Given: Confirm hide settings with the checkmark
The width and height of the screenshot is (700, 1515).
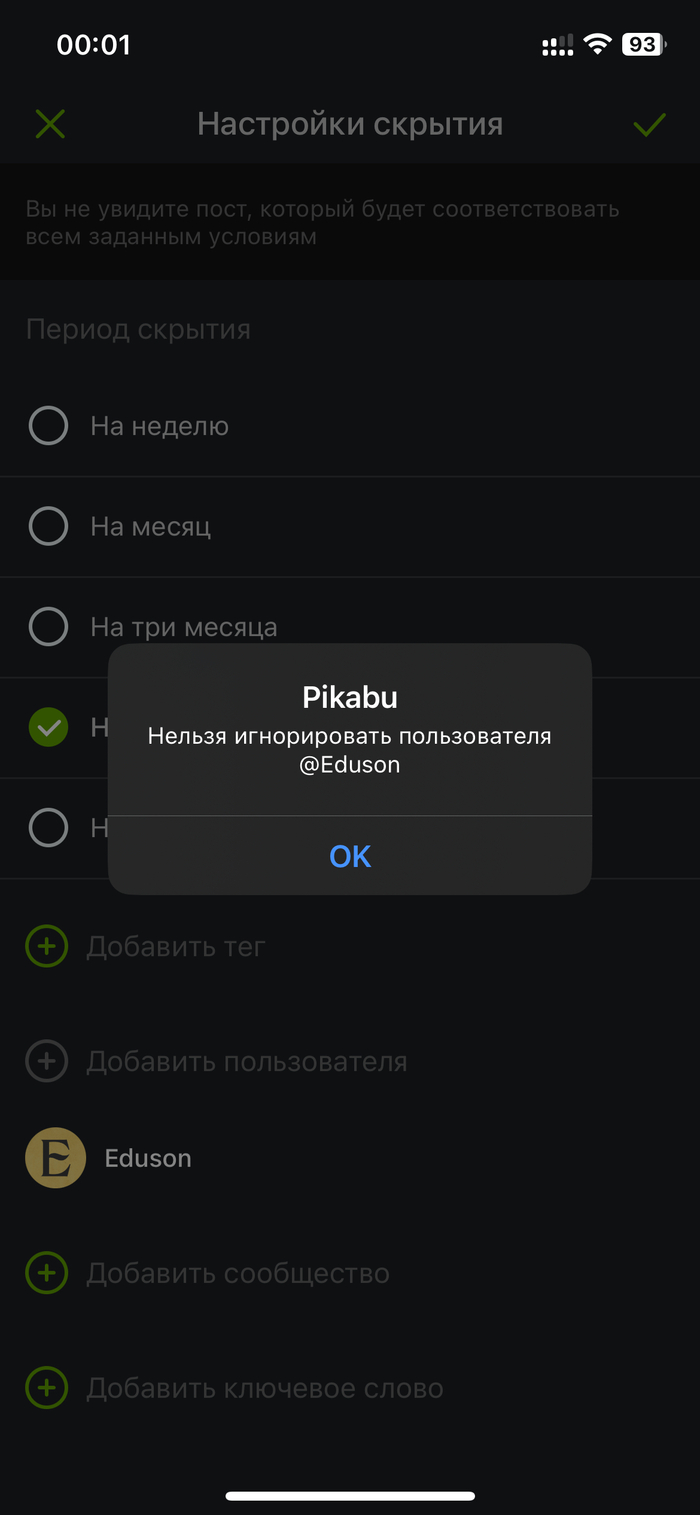Looking at the screenshot, I should pyautogui.click(x=649, y=124).
